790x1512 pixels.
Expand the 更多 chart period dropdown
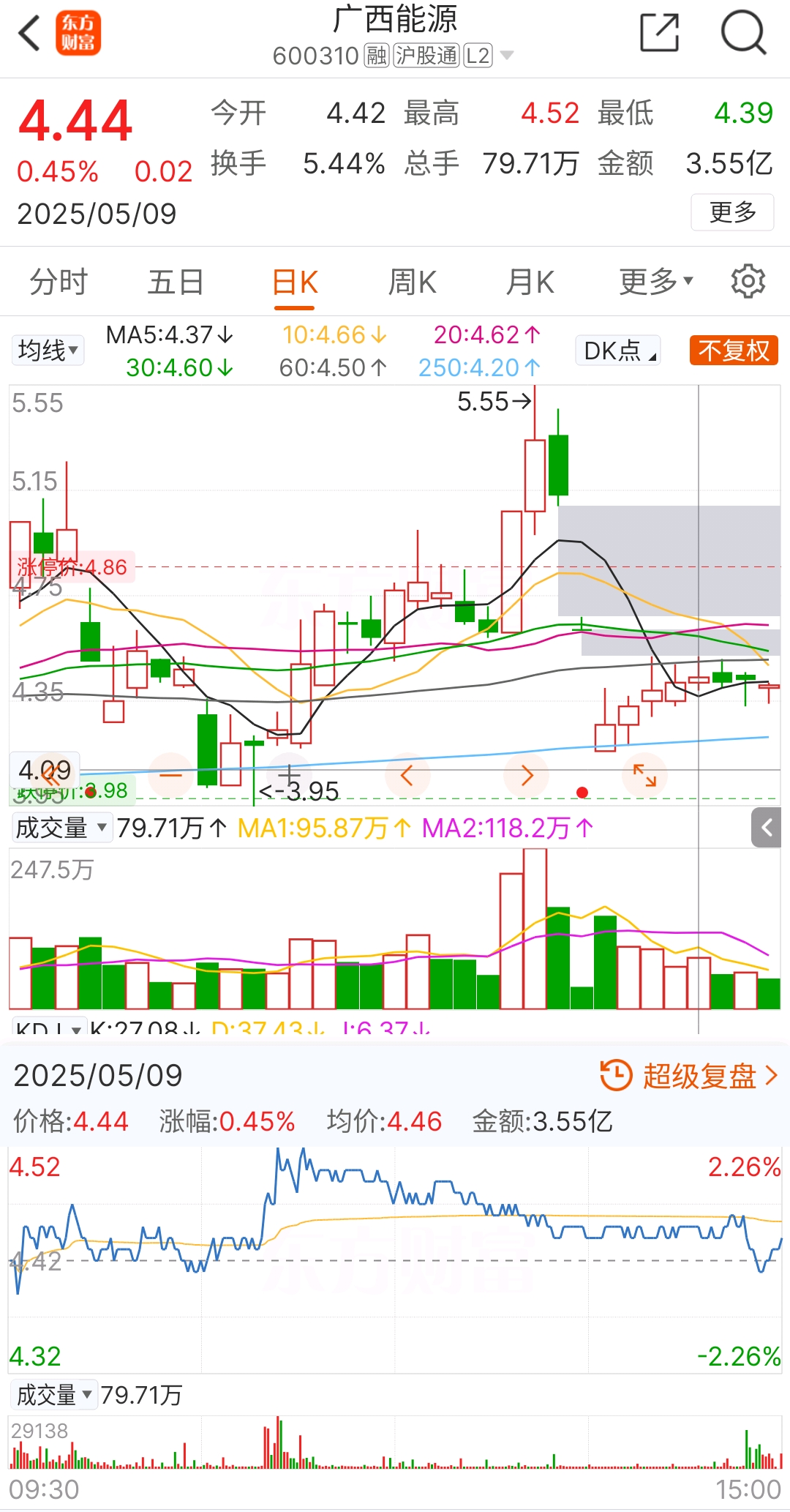pos(655,281)
